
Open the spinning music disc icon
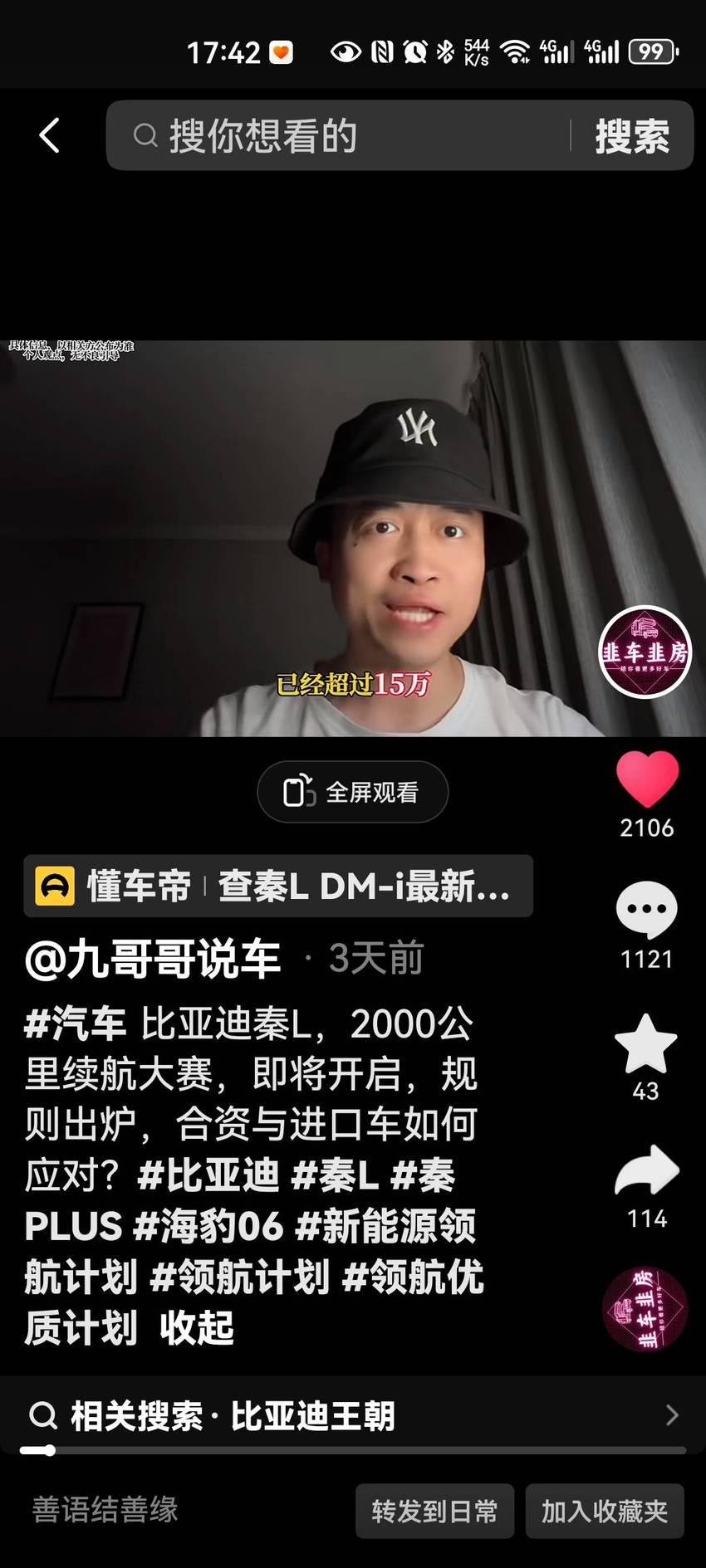click(645, 1309)
